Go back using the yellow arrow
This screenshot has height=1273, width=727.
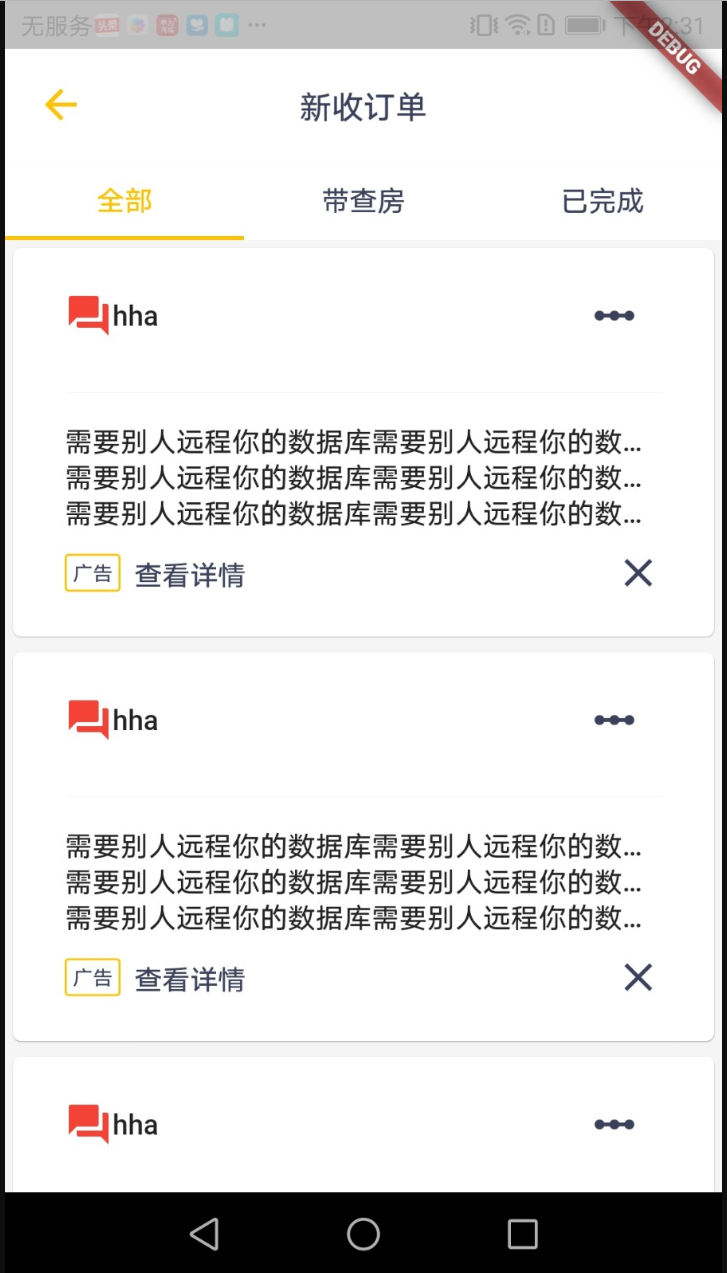(x=61, y=105)
